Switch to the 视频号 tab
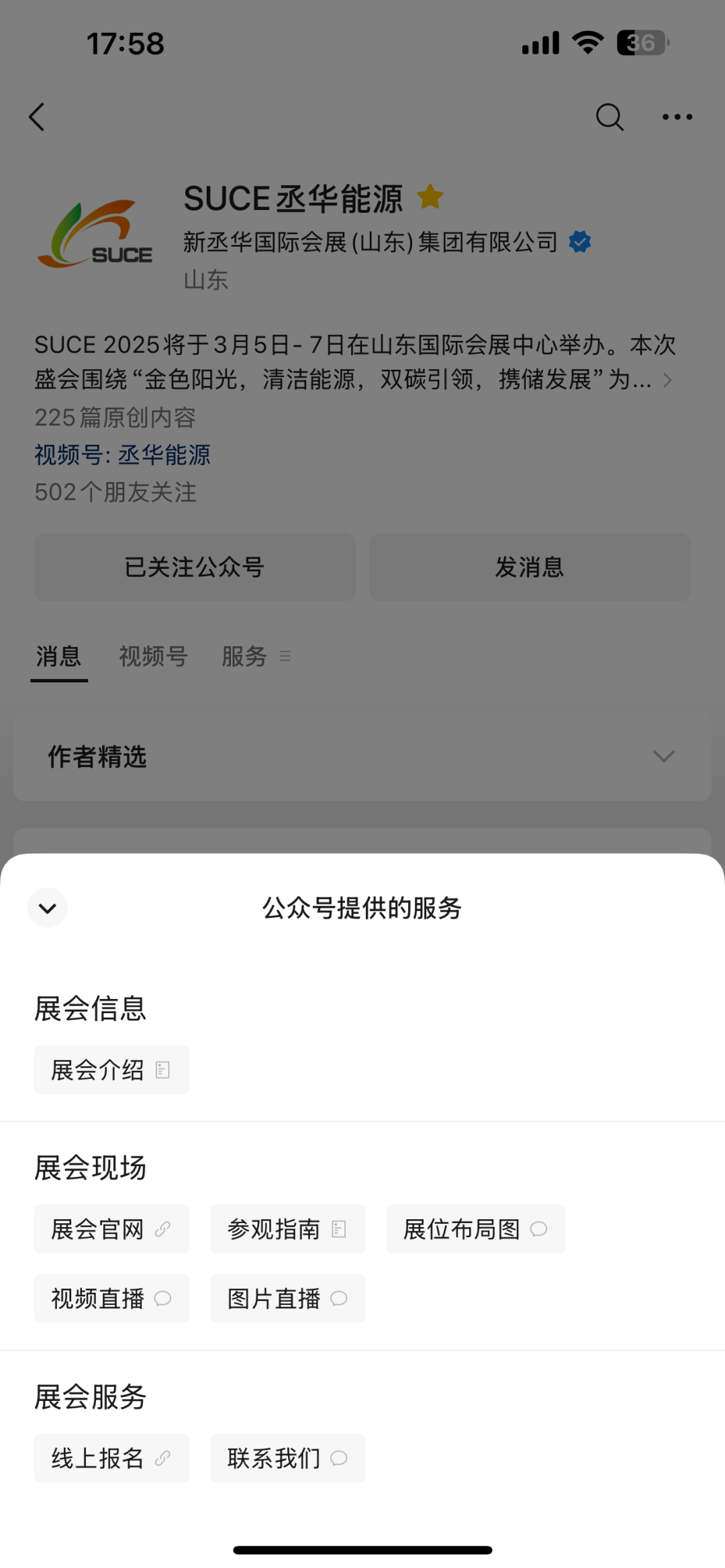Viewport: 725px width, 1568px height. (153, 656)
